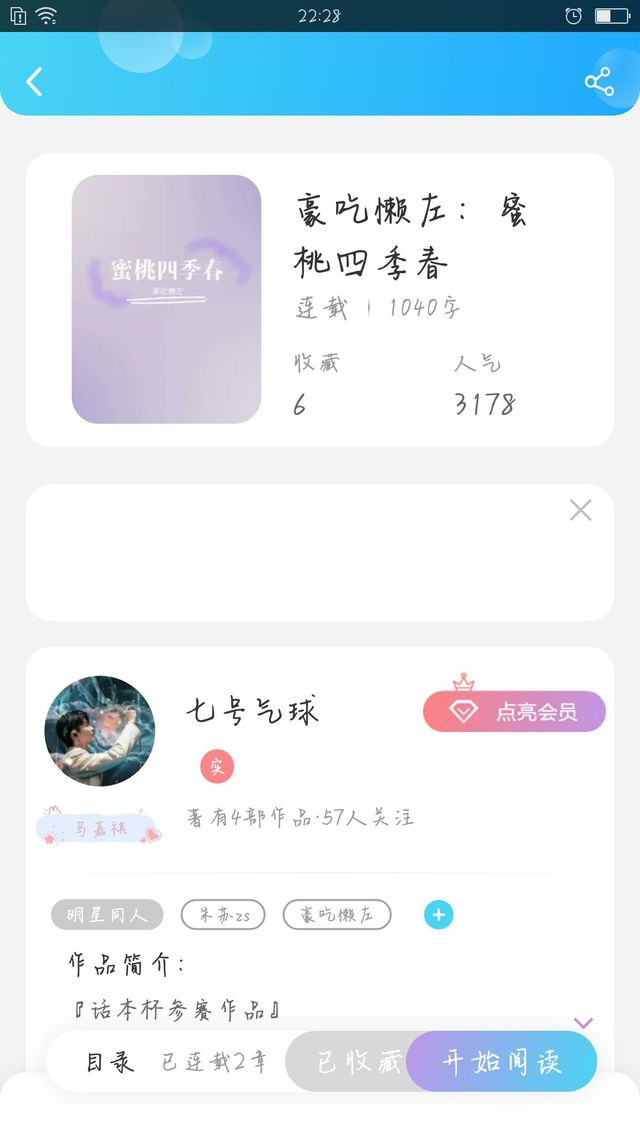Dismiss the blank banner card
The height and width of the screenshot is (1138, 640).
580,510
